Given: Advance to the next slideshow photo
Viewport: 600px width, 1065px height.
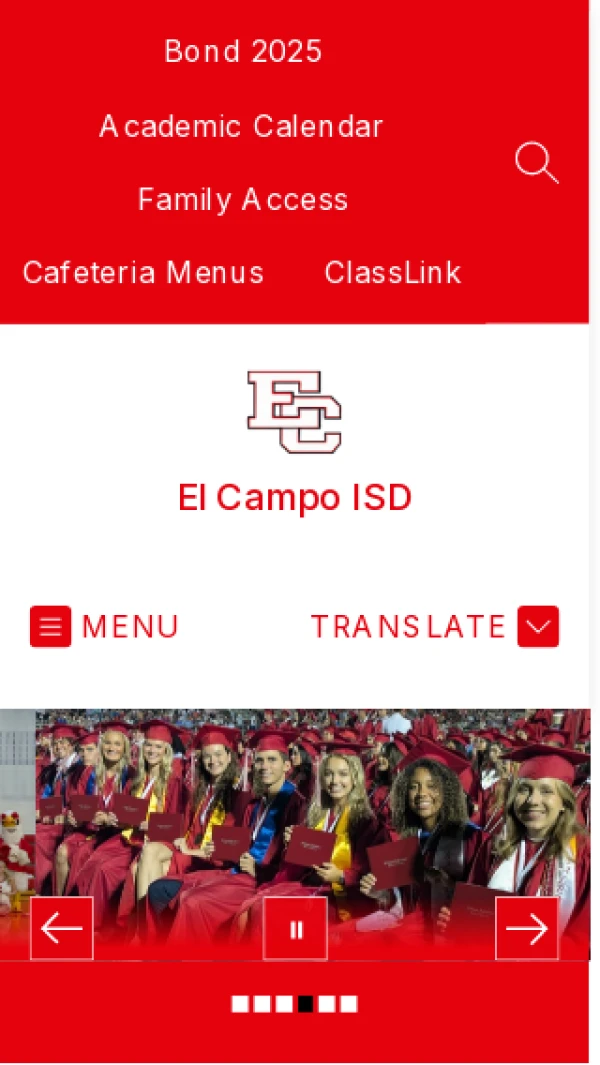Looking at the screenshot, I should coord(527,929).
